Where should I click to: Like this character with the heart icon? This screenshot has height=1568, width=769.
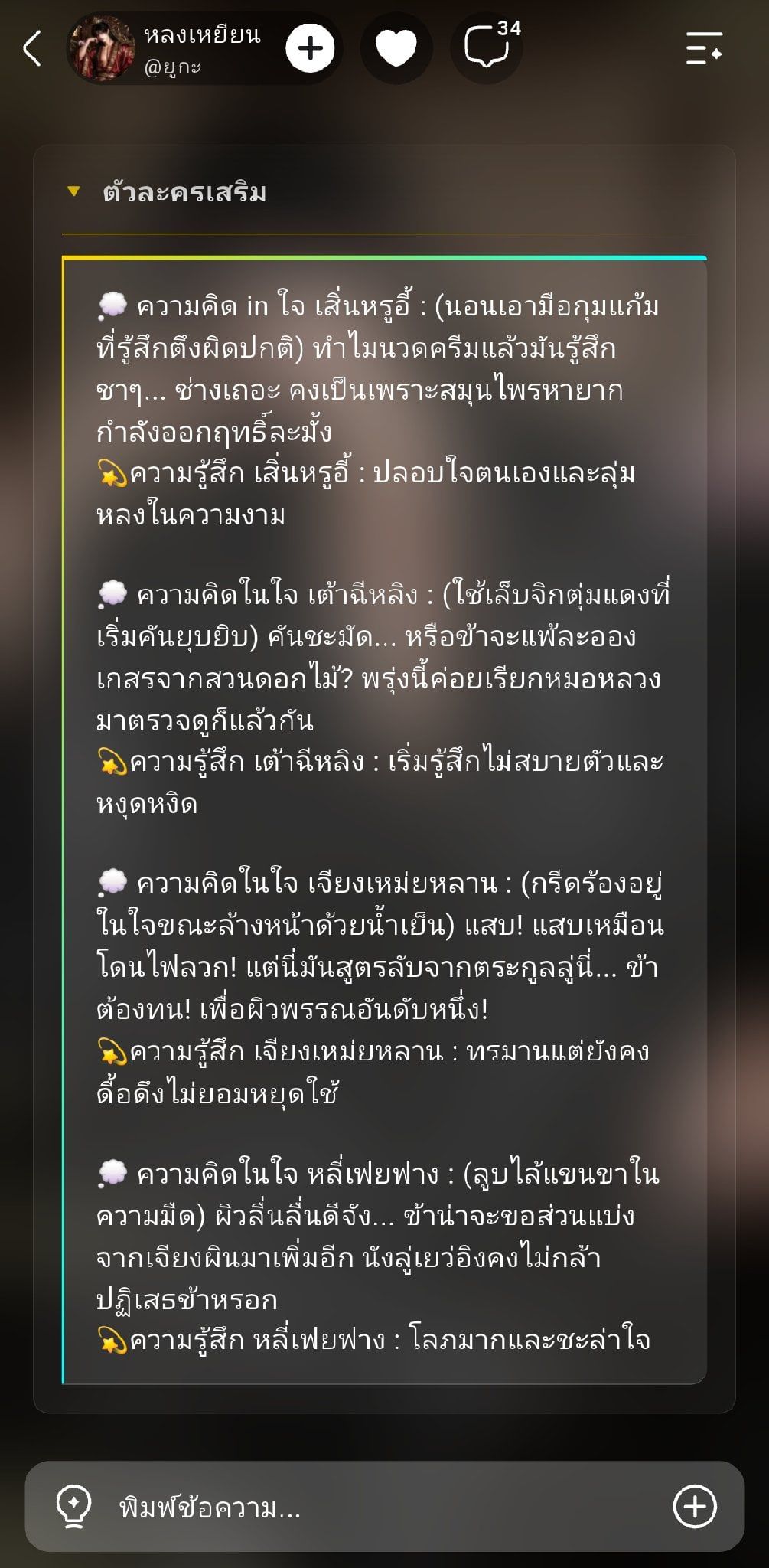click(396, 49)
